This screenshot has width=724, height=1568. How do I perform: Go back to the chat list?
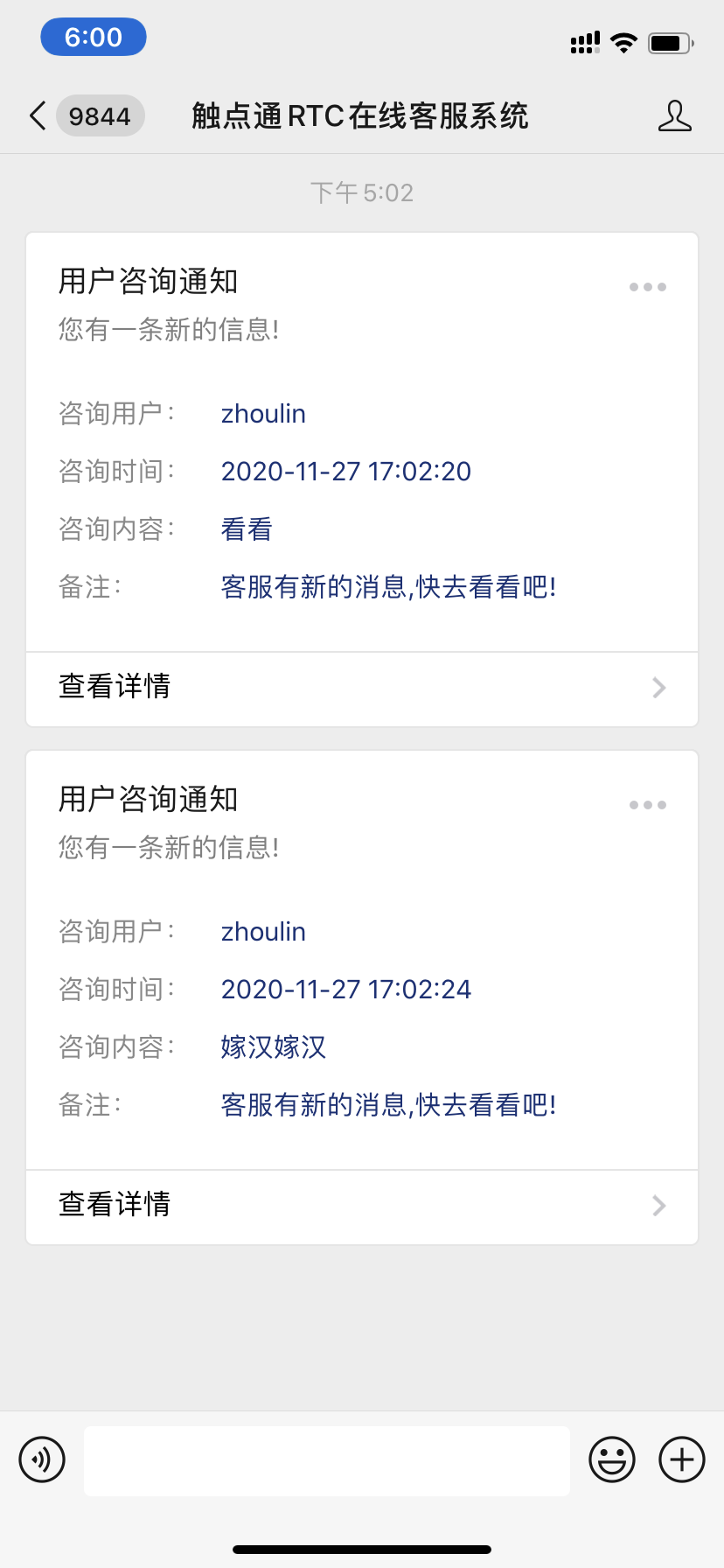[x=38, y=115]
